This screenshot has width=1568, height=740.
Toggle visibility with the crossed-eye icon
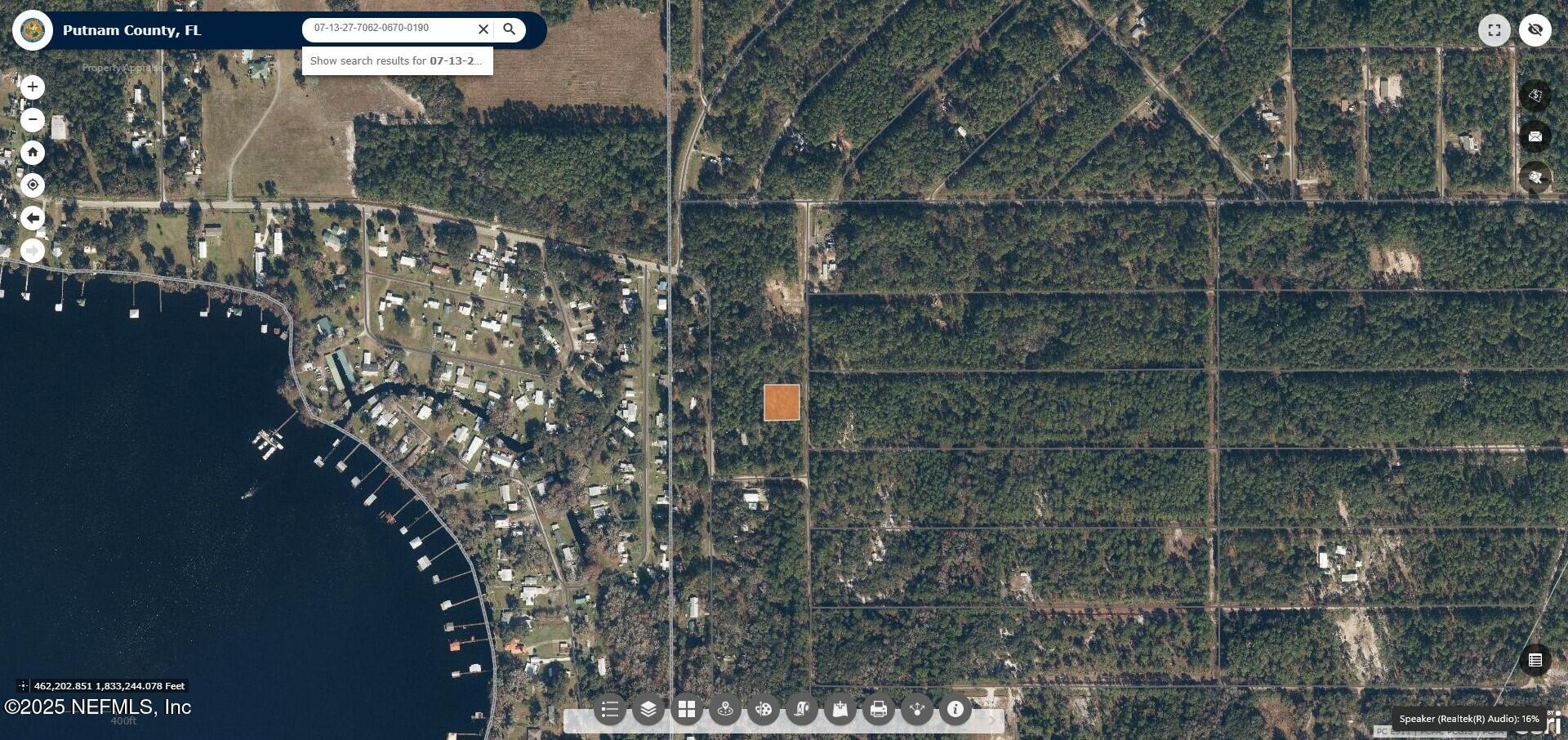(x=1535, y=30)
